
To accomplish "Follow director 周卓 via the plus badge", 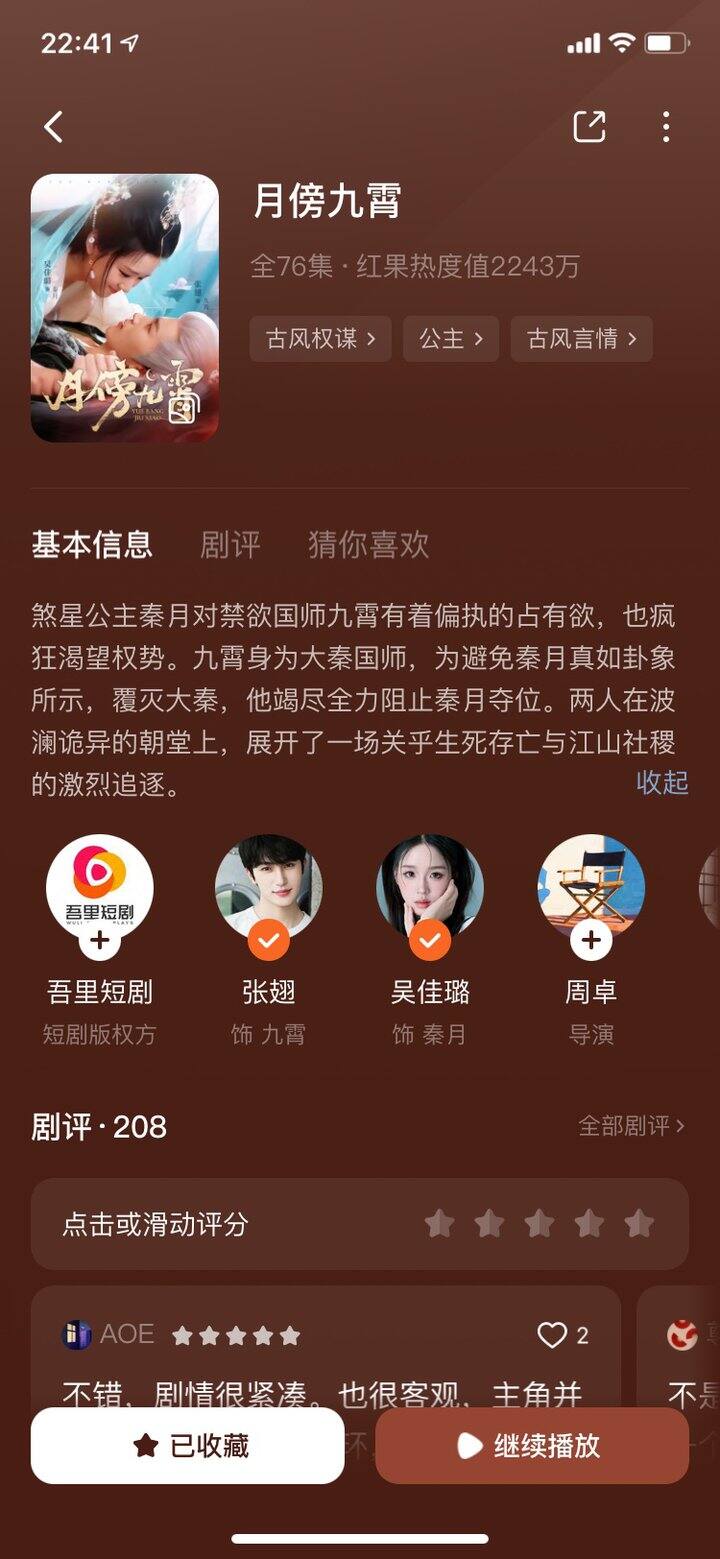I will [x=591, y=941].
